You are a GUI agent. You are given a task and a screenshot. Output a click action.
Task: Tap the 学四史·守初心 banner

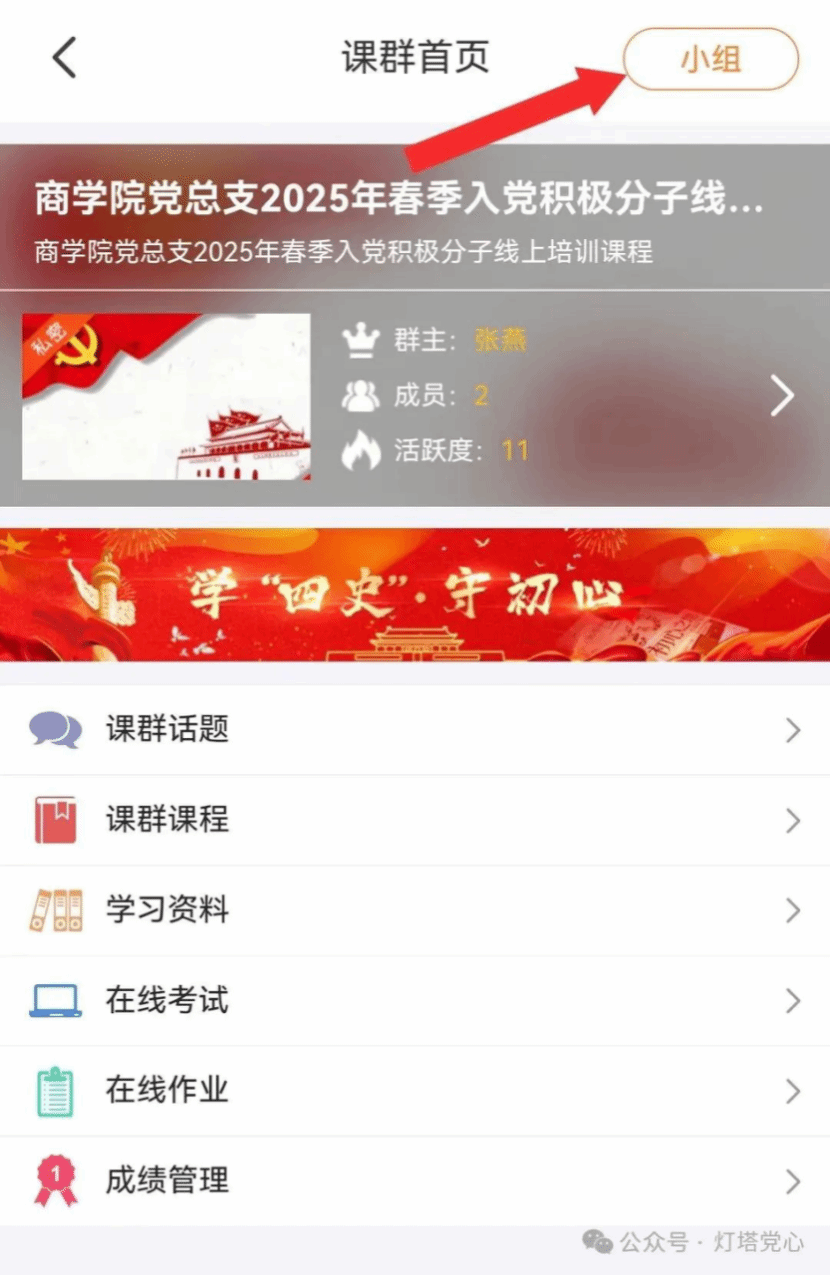tap(415, 594)
